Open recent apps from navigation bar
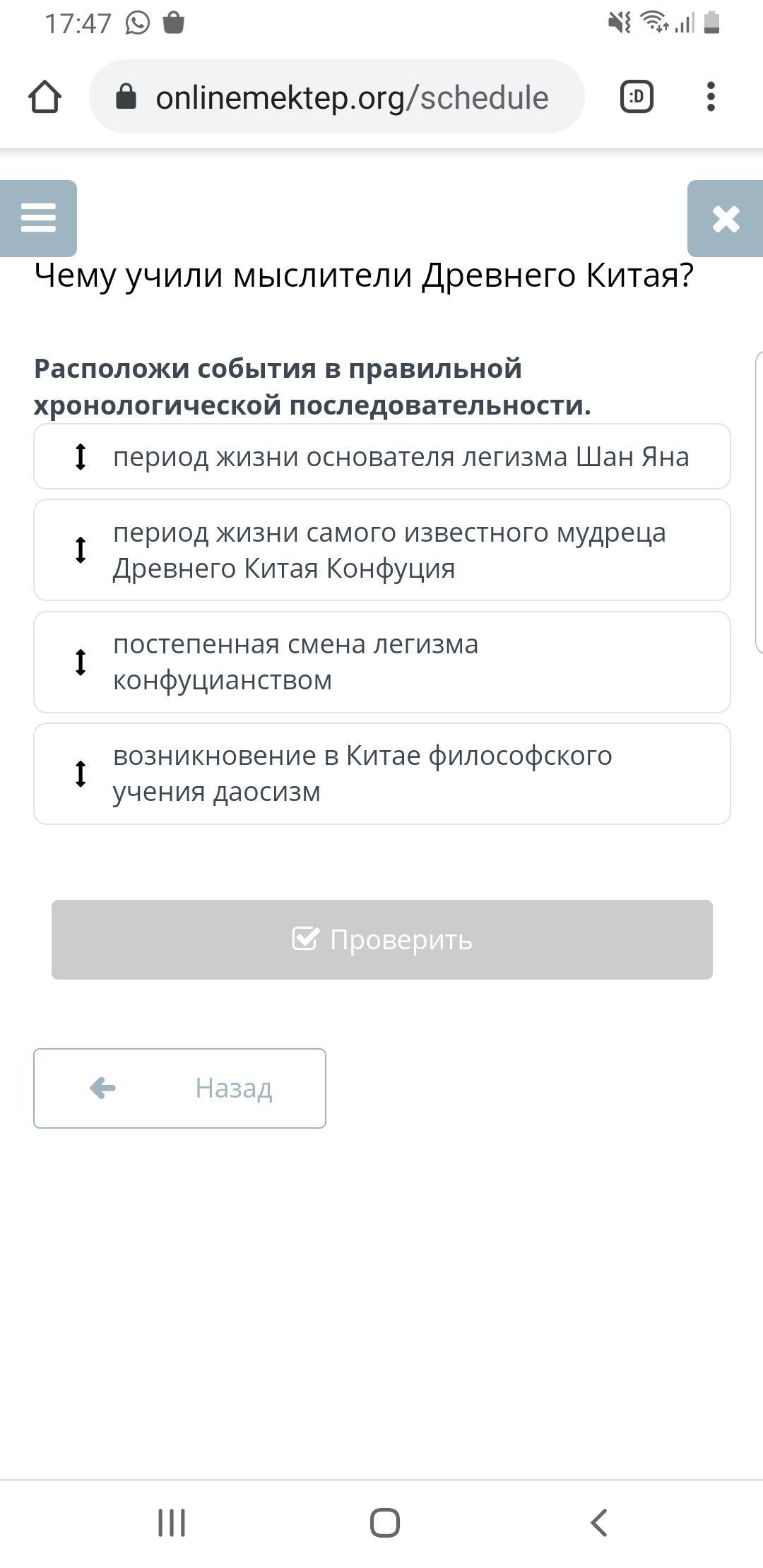The width and height of the screenshot is (763, 1568). point(172,1523)
